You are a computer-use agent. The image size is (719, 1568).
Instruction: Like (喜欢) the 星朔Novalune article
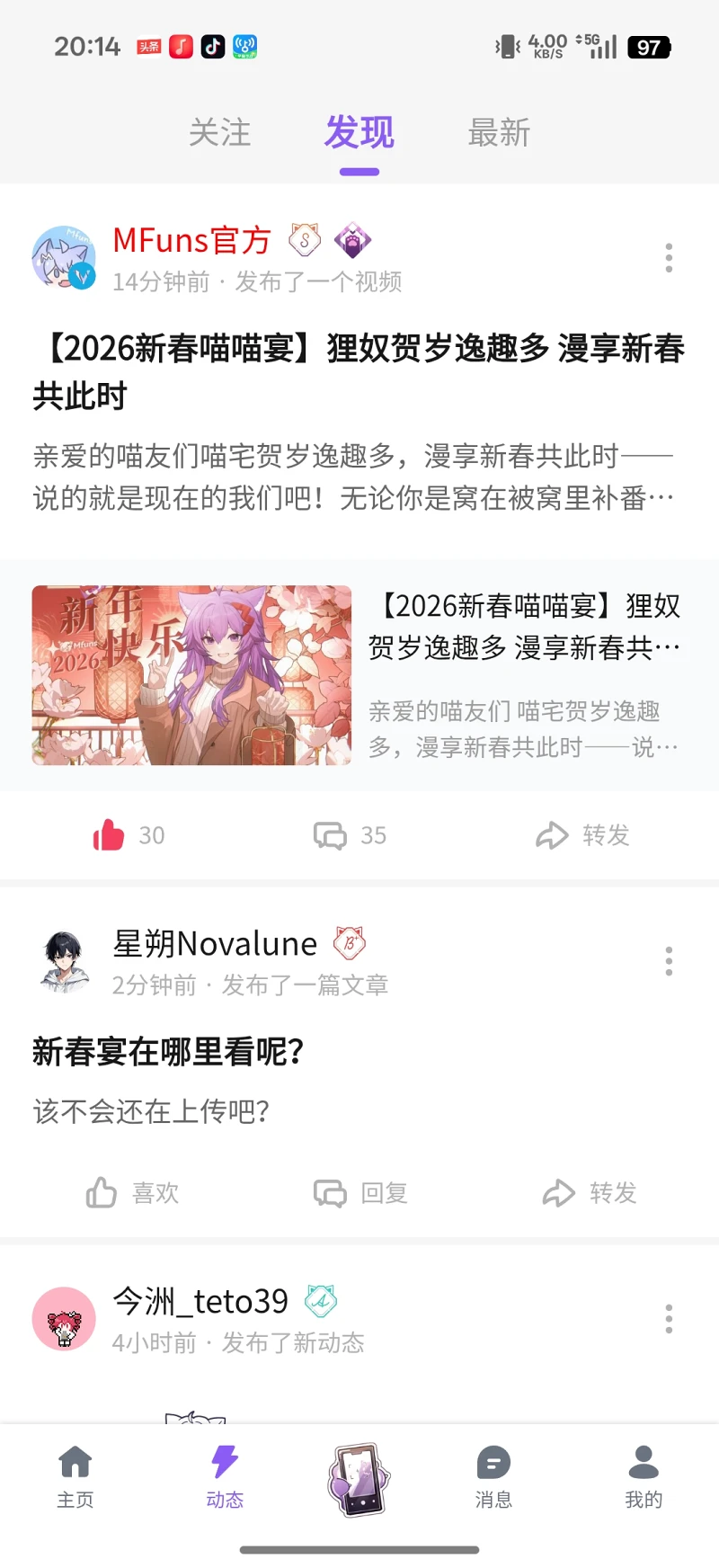click(133, 1193)
